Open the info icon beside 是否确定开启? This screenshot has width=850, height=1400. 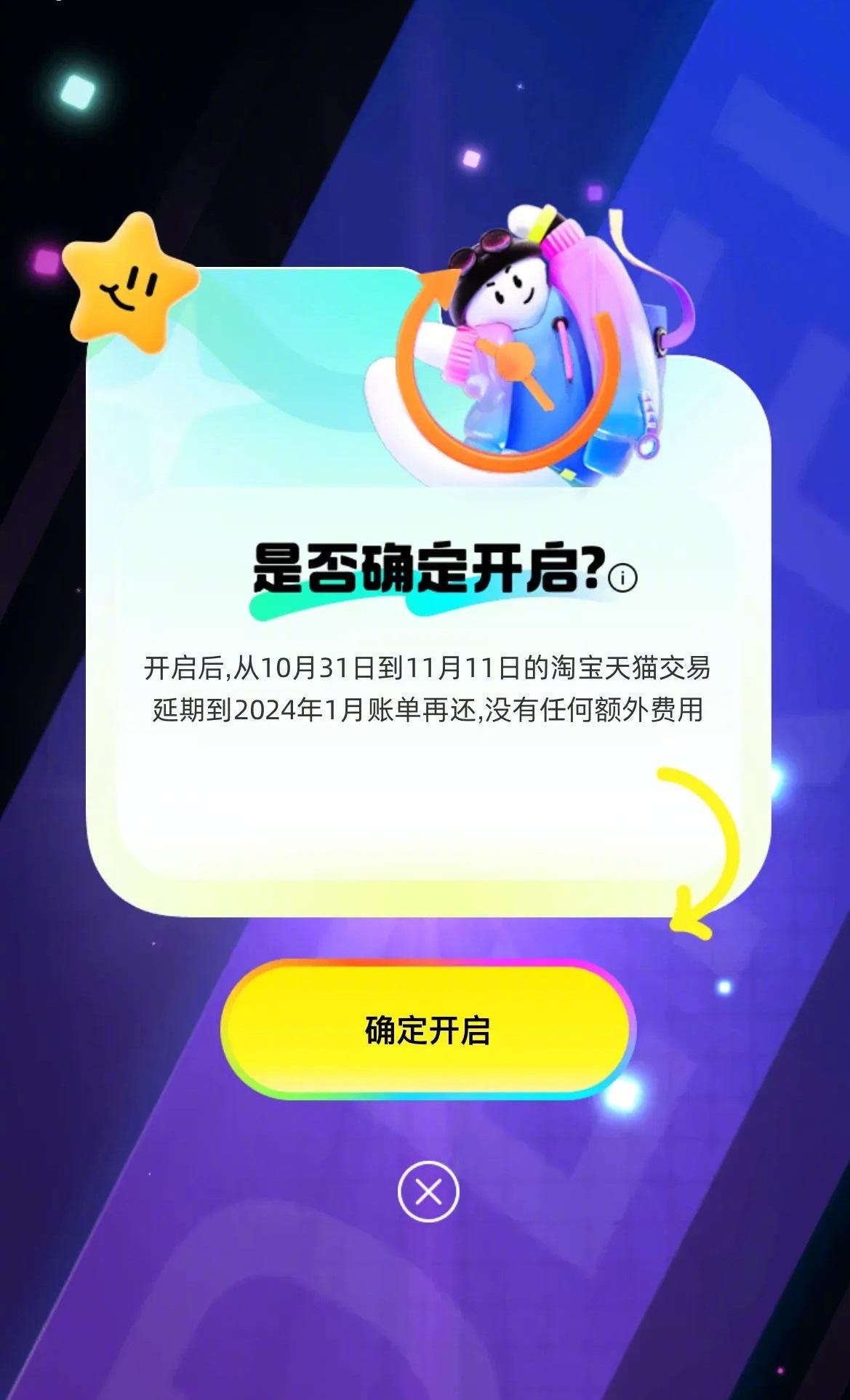[x=623, y=578]
